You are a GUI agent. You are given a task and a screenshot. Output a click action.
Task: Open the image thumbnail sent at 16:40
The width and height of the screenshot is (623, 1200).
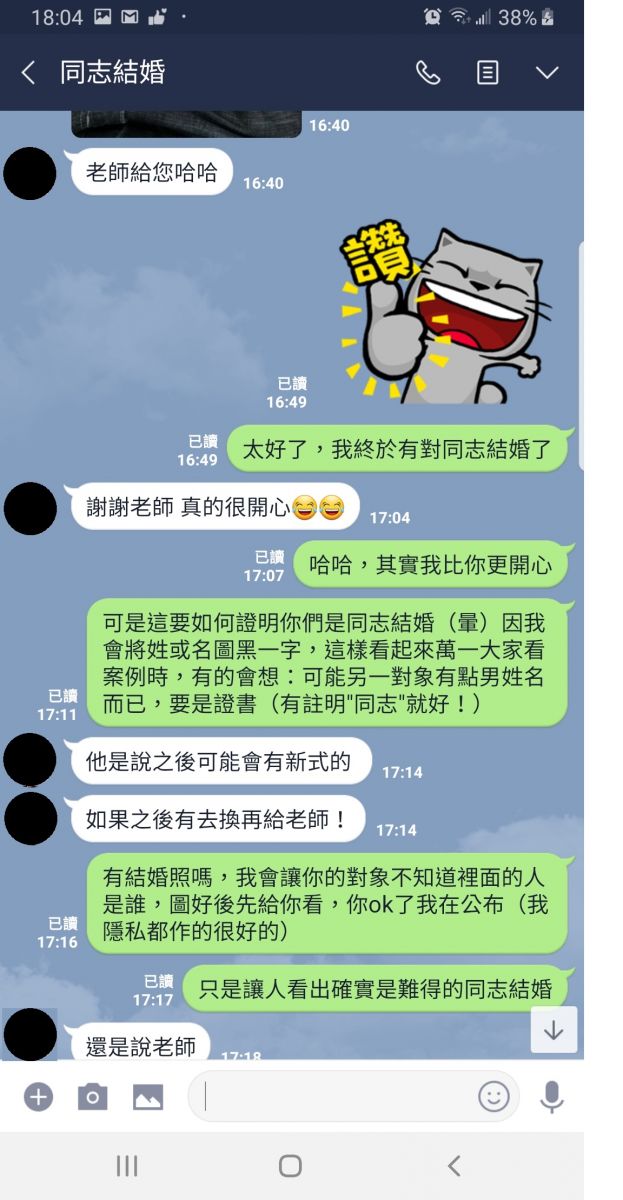[x=186, y=124]
